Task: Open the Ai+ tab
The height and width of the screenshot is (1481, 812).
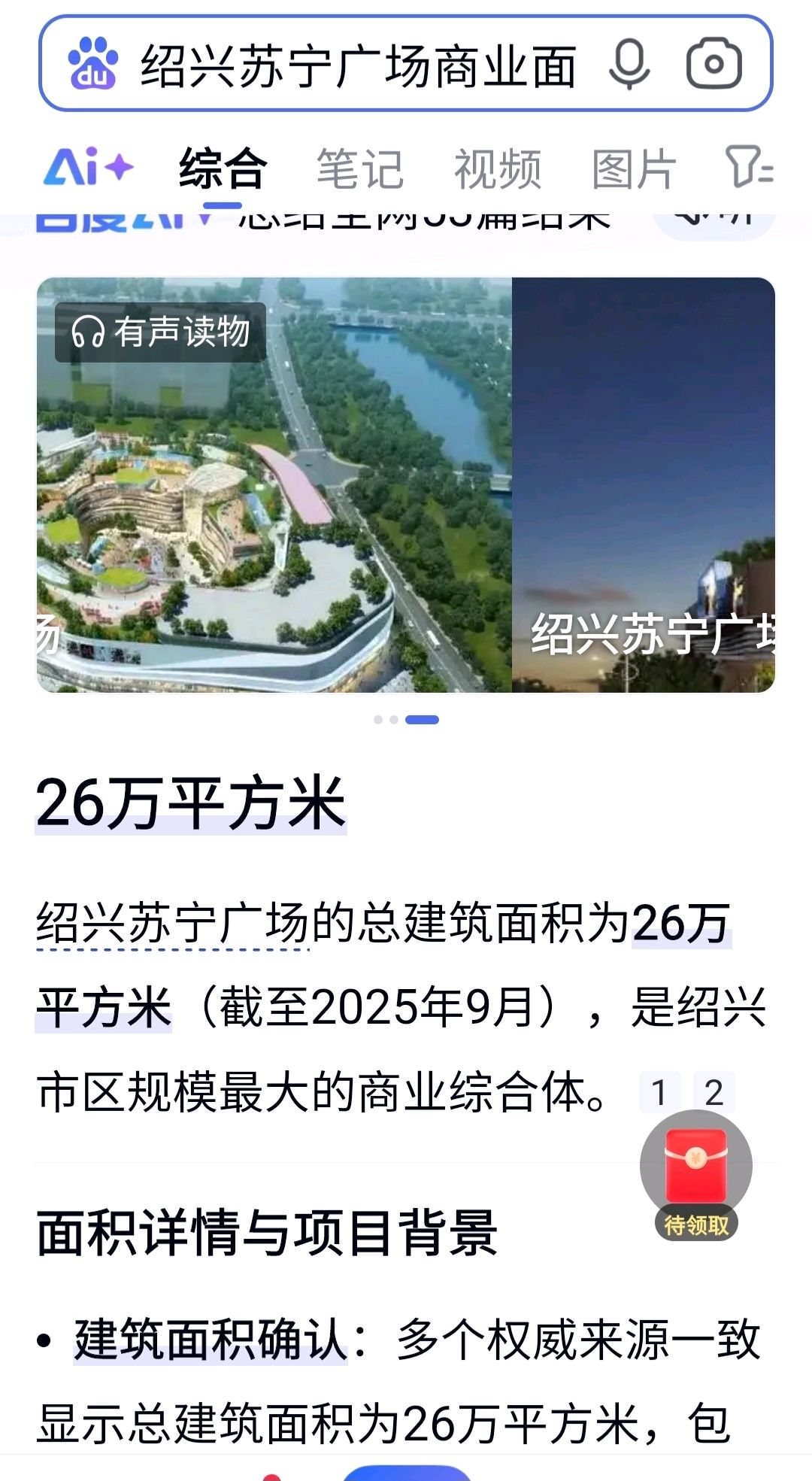Action: [88, 167]
